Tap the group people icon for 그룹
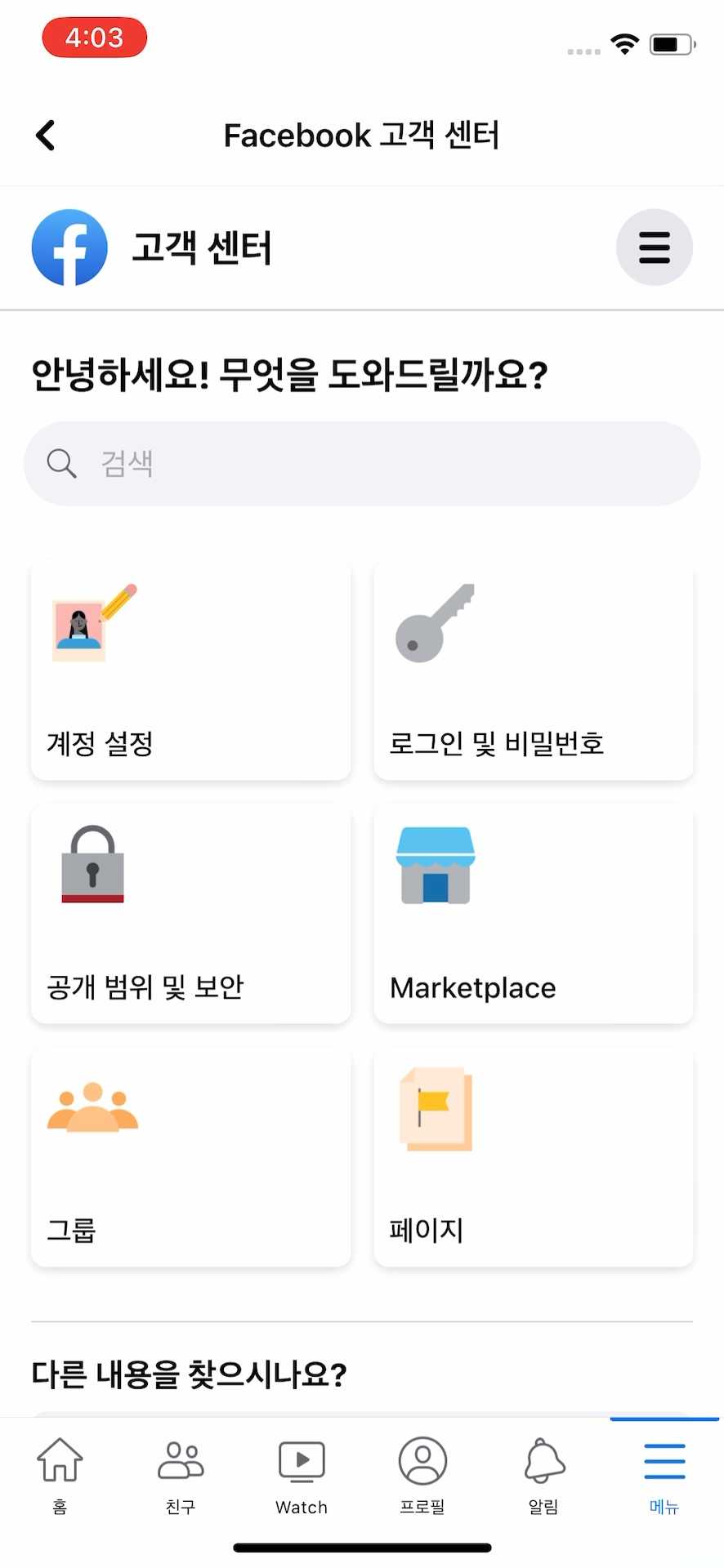 92,1109
